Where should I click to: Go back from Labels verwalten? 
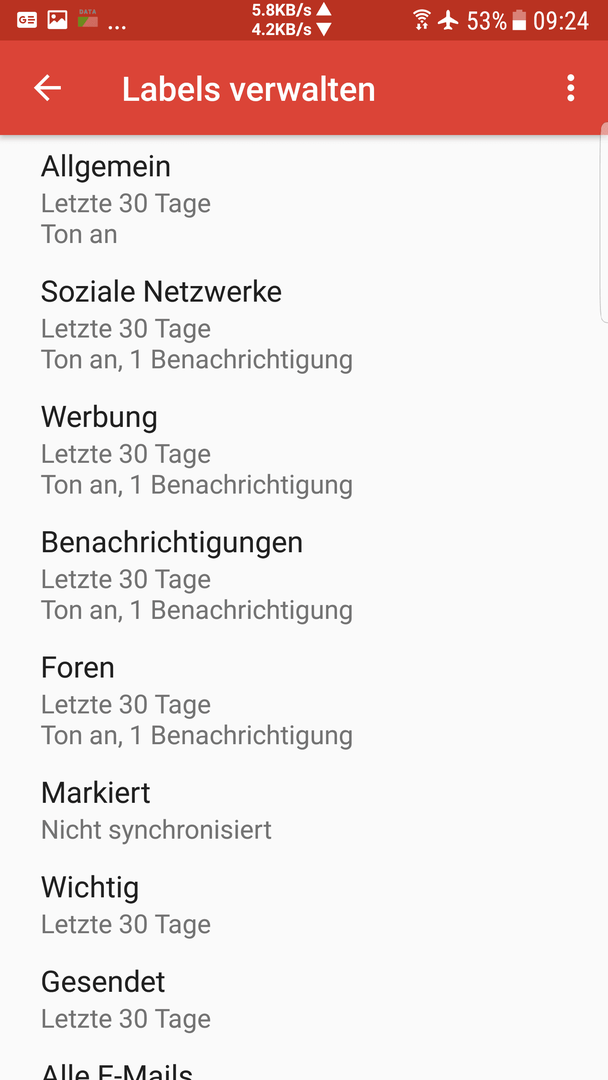pyautogui.click(x=48, y=88)
